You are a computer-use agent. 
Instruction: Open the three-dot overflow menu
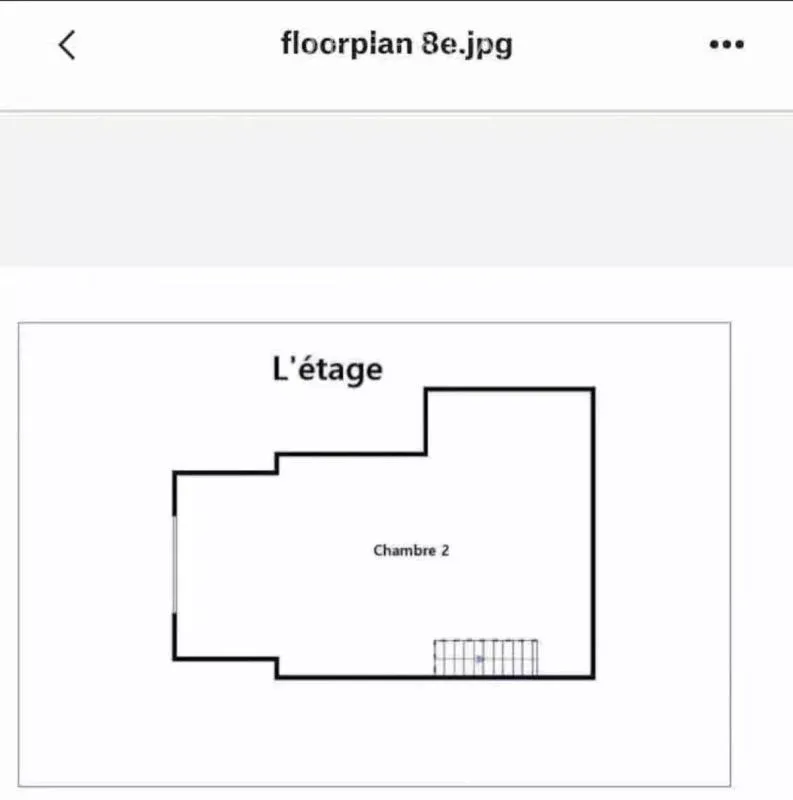pos(726,45)
